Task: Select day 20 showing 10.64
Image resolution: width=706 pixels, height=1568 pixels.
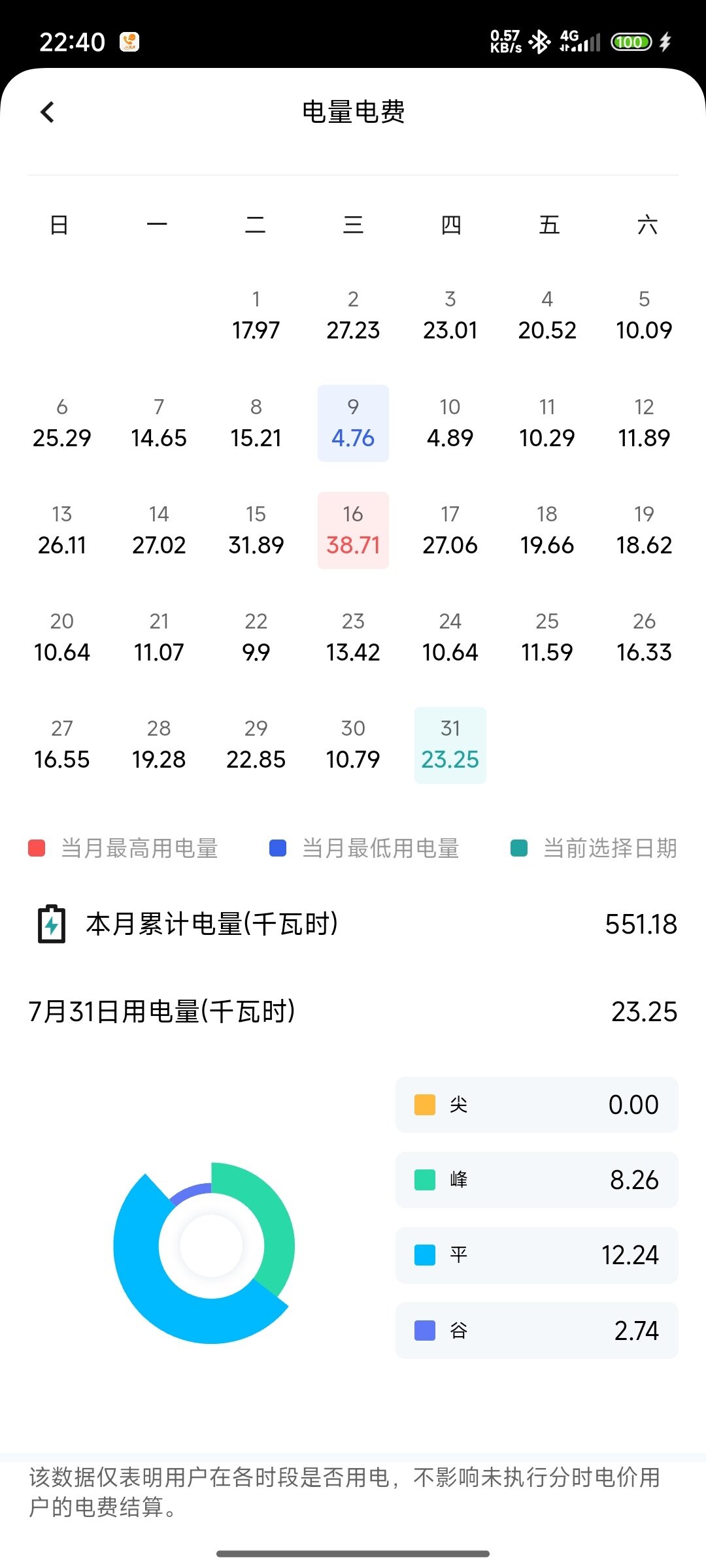Action: [62, 638]
